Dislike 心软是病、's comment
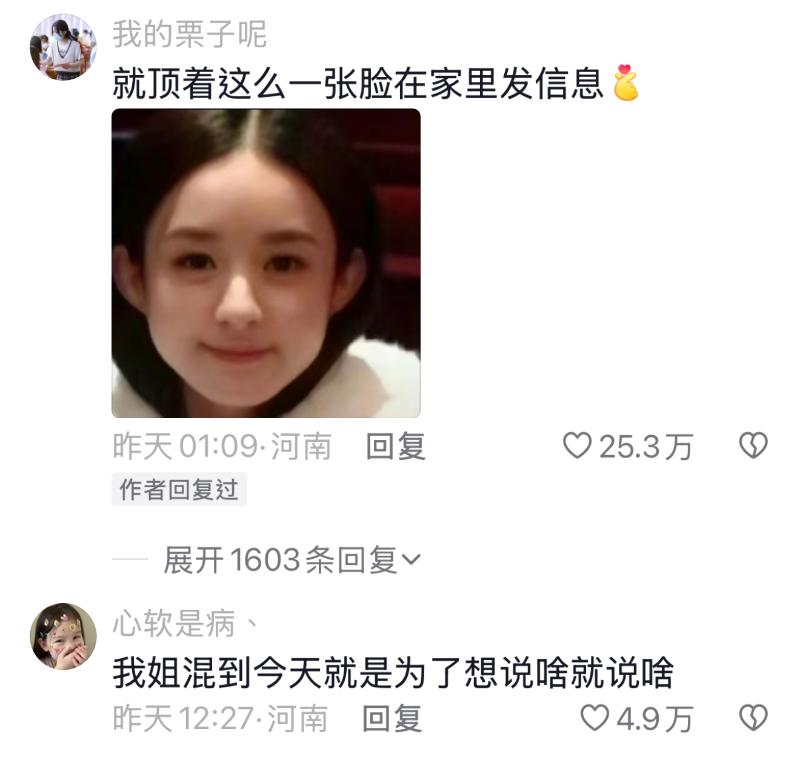 752,717
